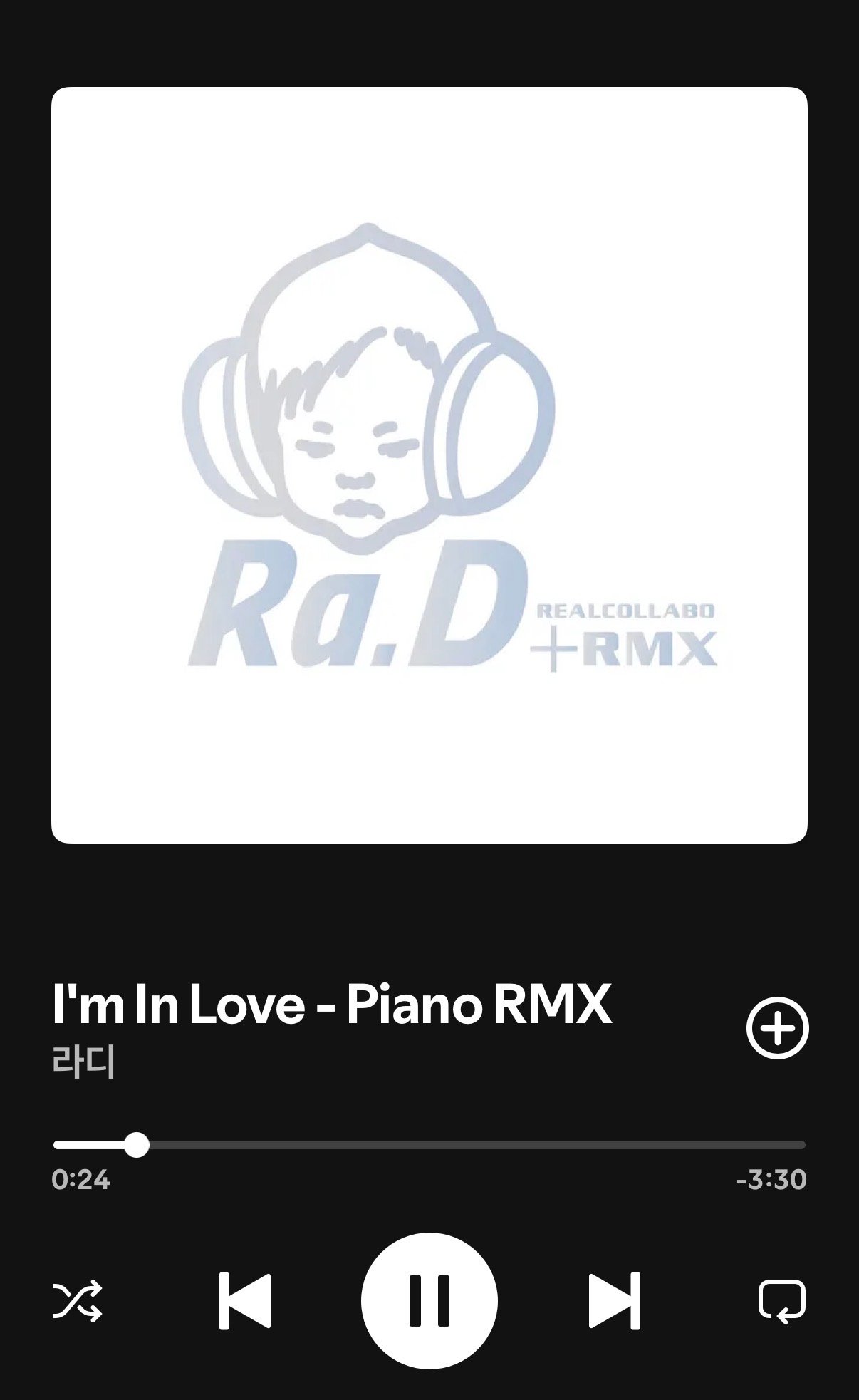The width and height of the screenshot is (859, 1400).
Task: Add I'm In Love to library
Action: (x=777, y=1027)
